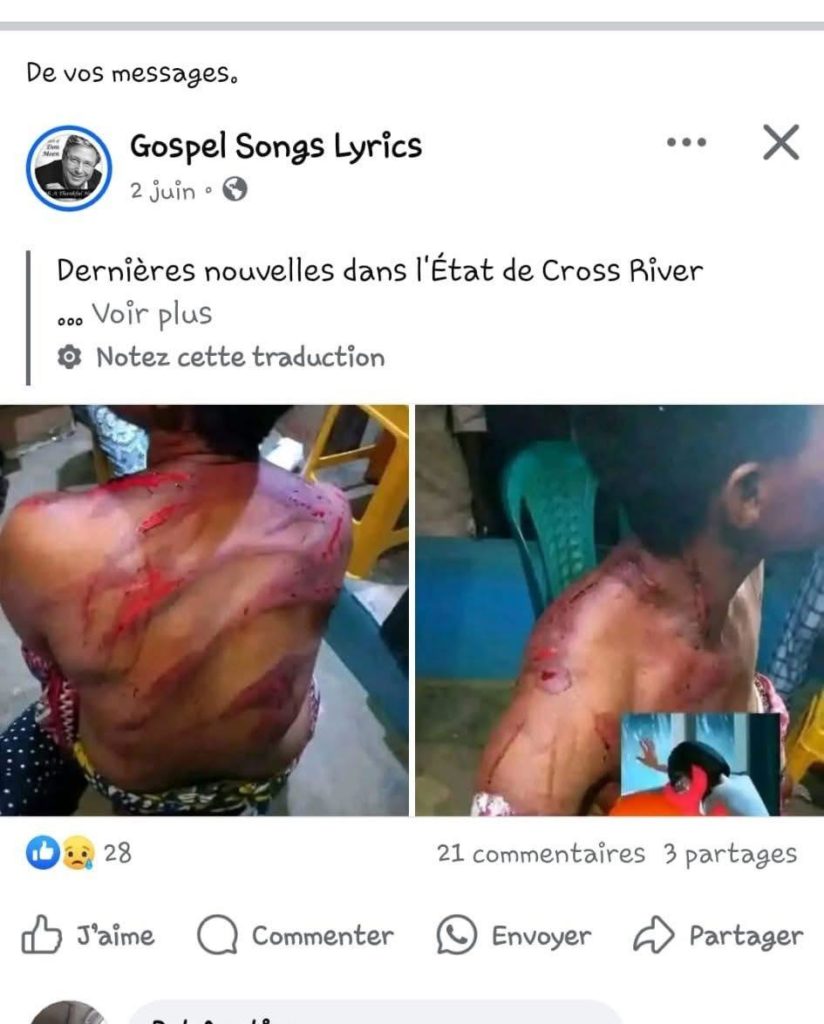This screenshot has width=824, height=1024.
Task: Send the post via WhatsApp Envoyer
Action: [514, 936]
